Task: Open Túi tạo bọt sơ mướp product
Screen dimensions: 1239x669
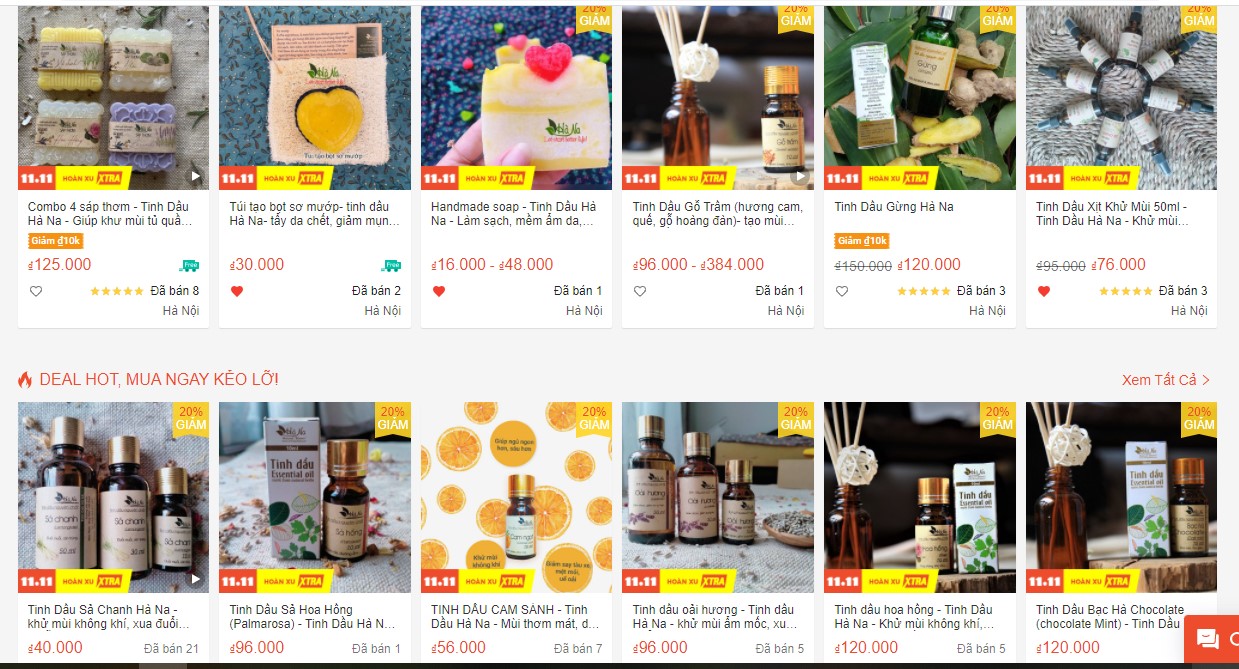Action: [314, 100]
